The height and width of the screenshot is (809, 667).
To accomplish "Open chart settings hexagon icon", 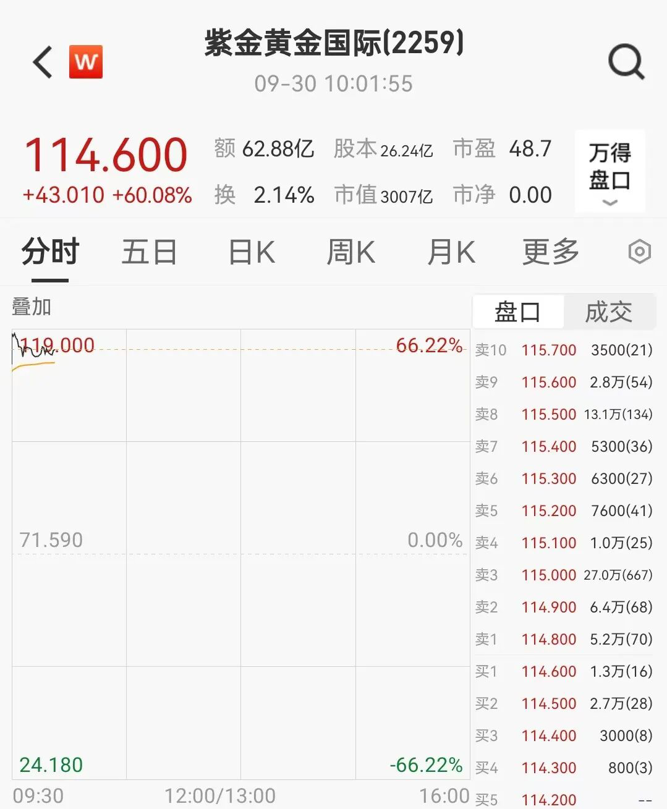I will 639,252.
